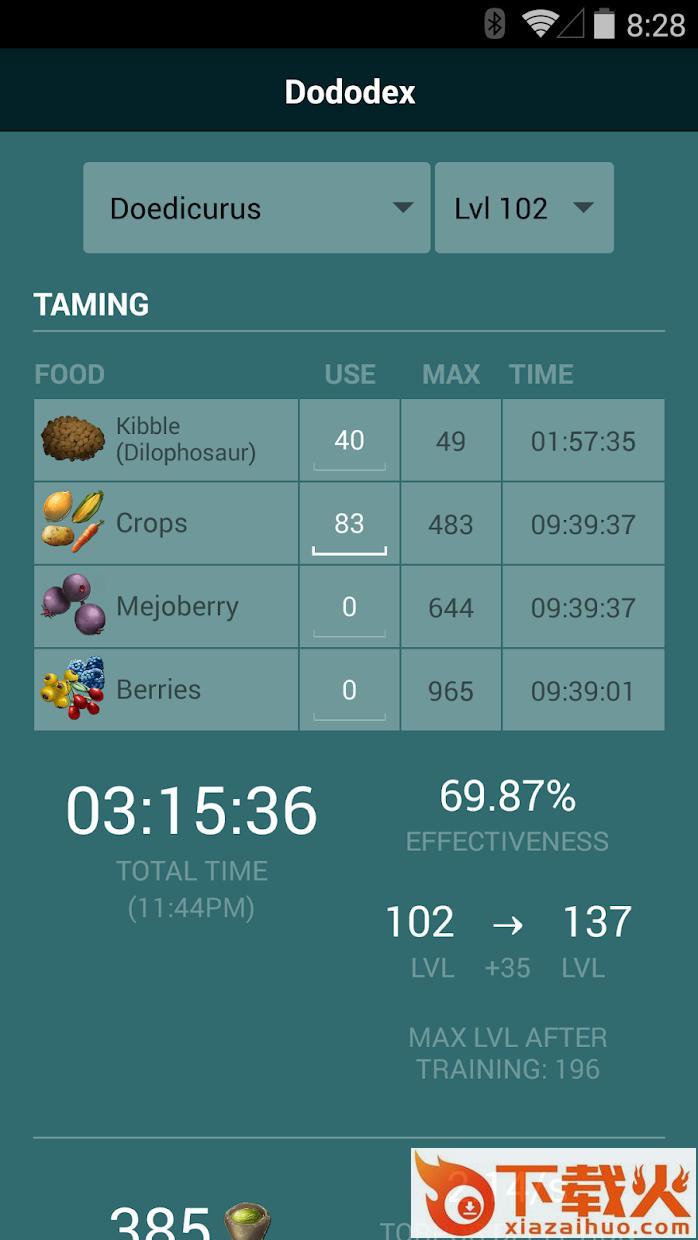The height and width of the screenshot is (1240, 698).
Task: Edit the Kibble (Dilophosaur) use amount
Action: pyautogui.click(x=349, y=441)
